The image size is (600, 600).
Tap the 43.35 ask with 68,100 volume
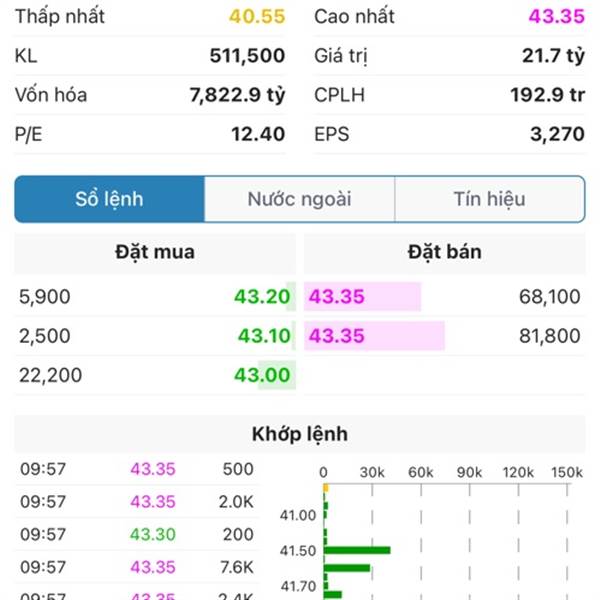444,297
